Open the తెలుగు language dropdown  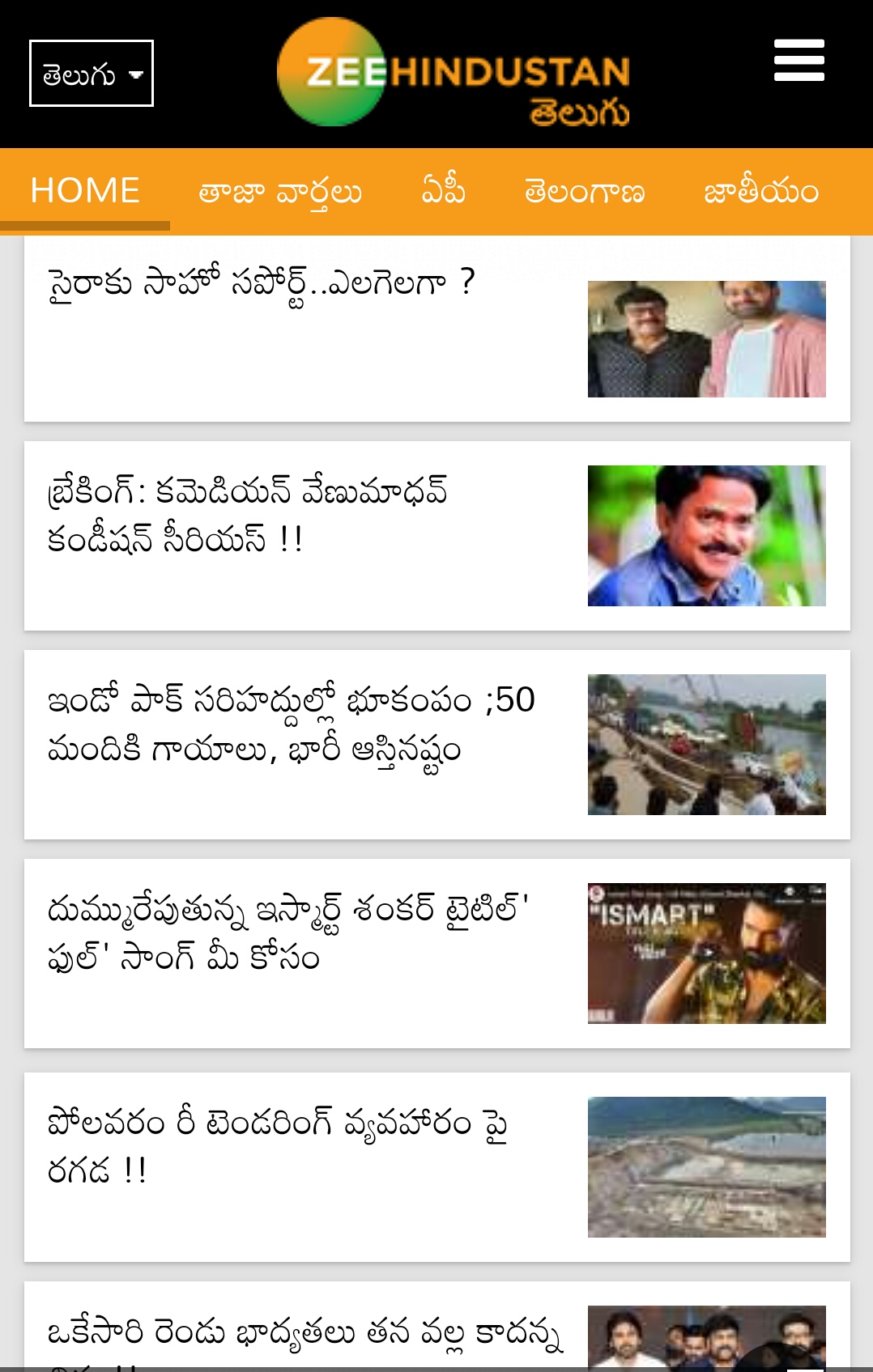click(92, 74)
